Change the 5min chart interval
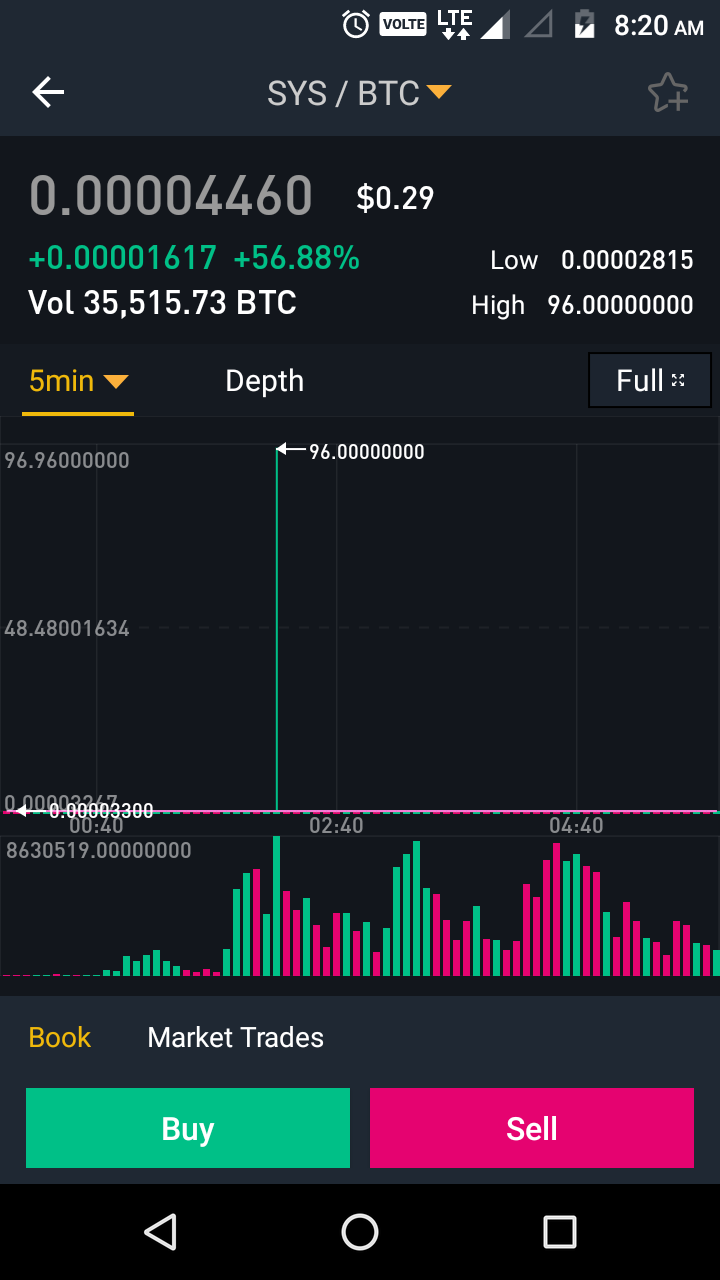 [78, 381]
